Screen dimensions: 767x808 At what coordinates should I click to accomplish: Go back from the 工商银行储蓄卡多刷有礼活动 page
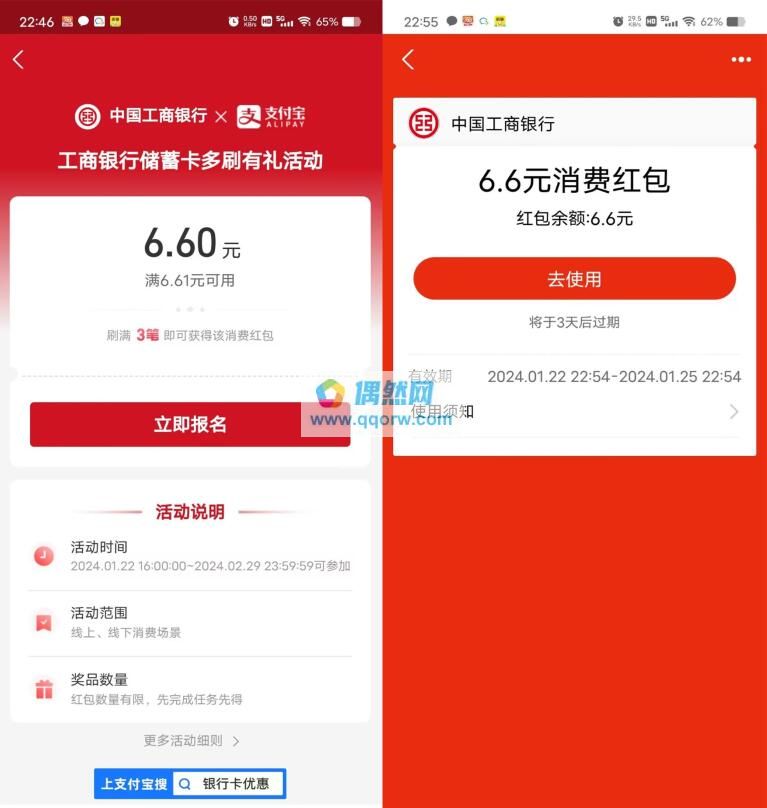click(18, 60)
